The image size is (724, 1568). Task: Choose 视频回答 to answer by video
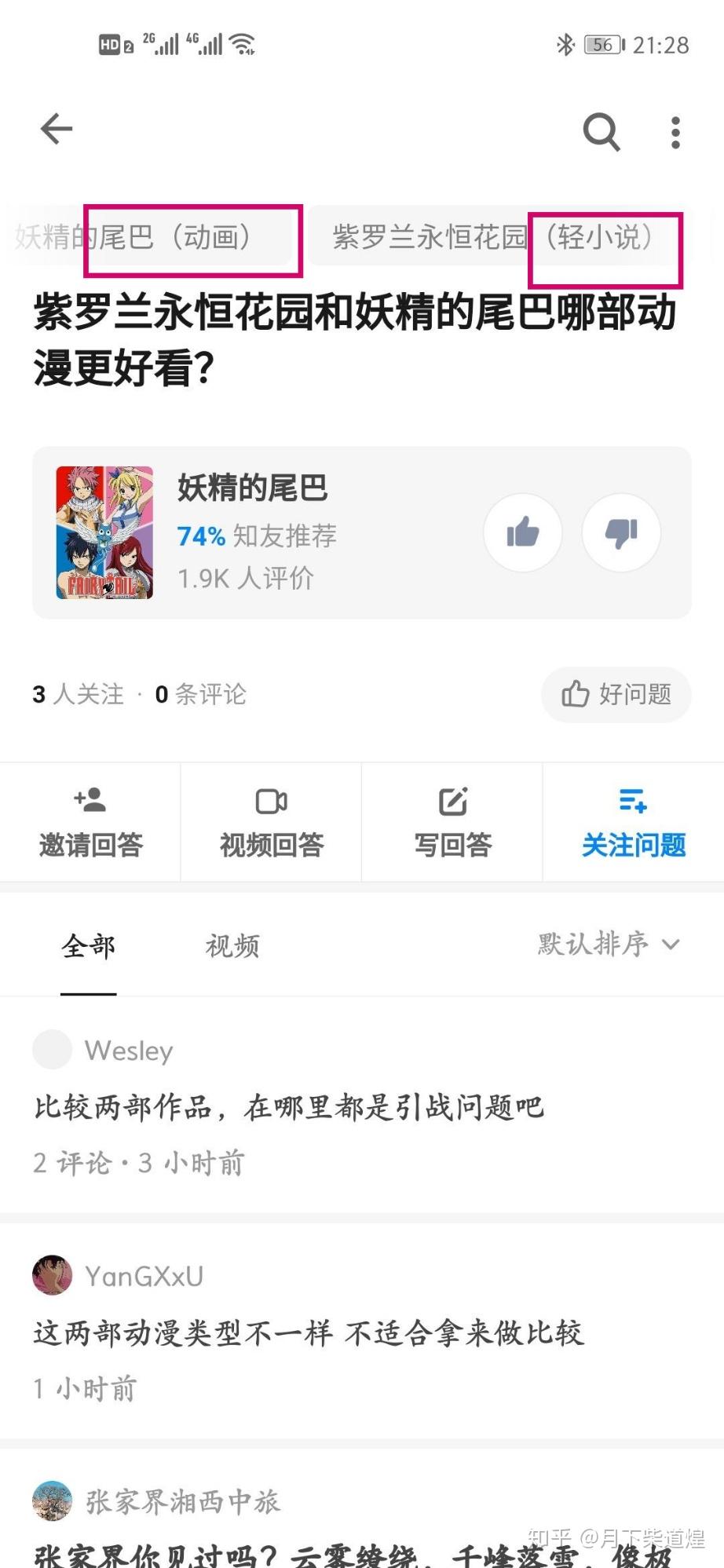point(271,822)
